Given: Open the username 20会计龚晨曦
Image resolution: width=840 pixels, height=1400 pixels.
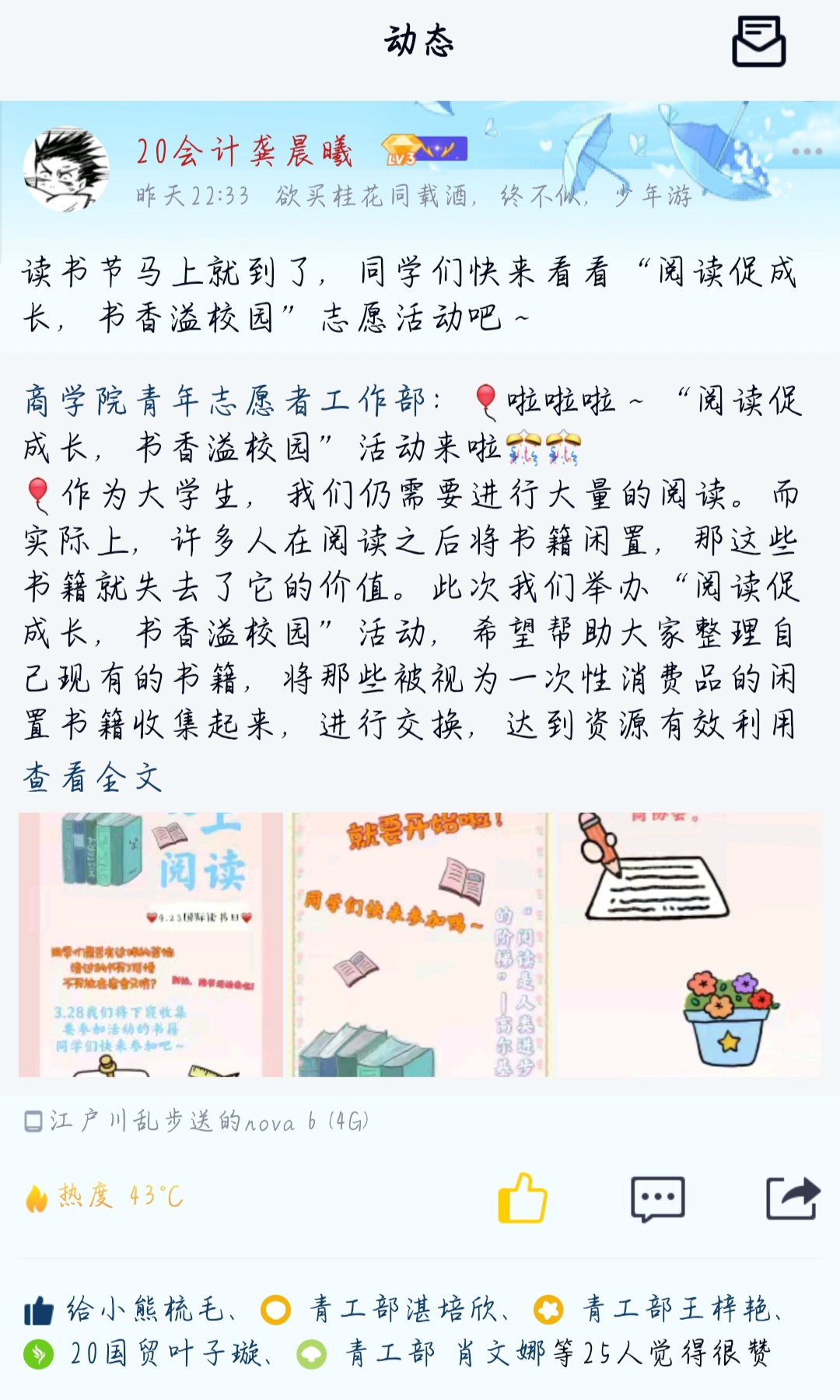Looking at the screenshot, I should click(x=244, y=151).
